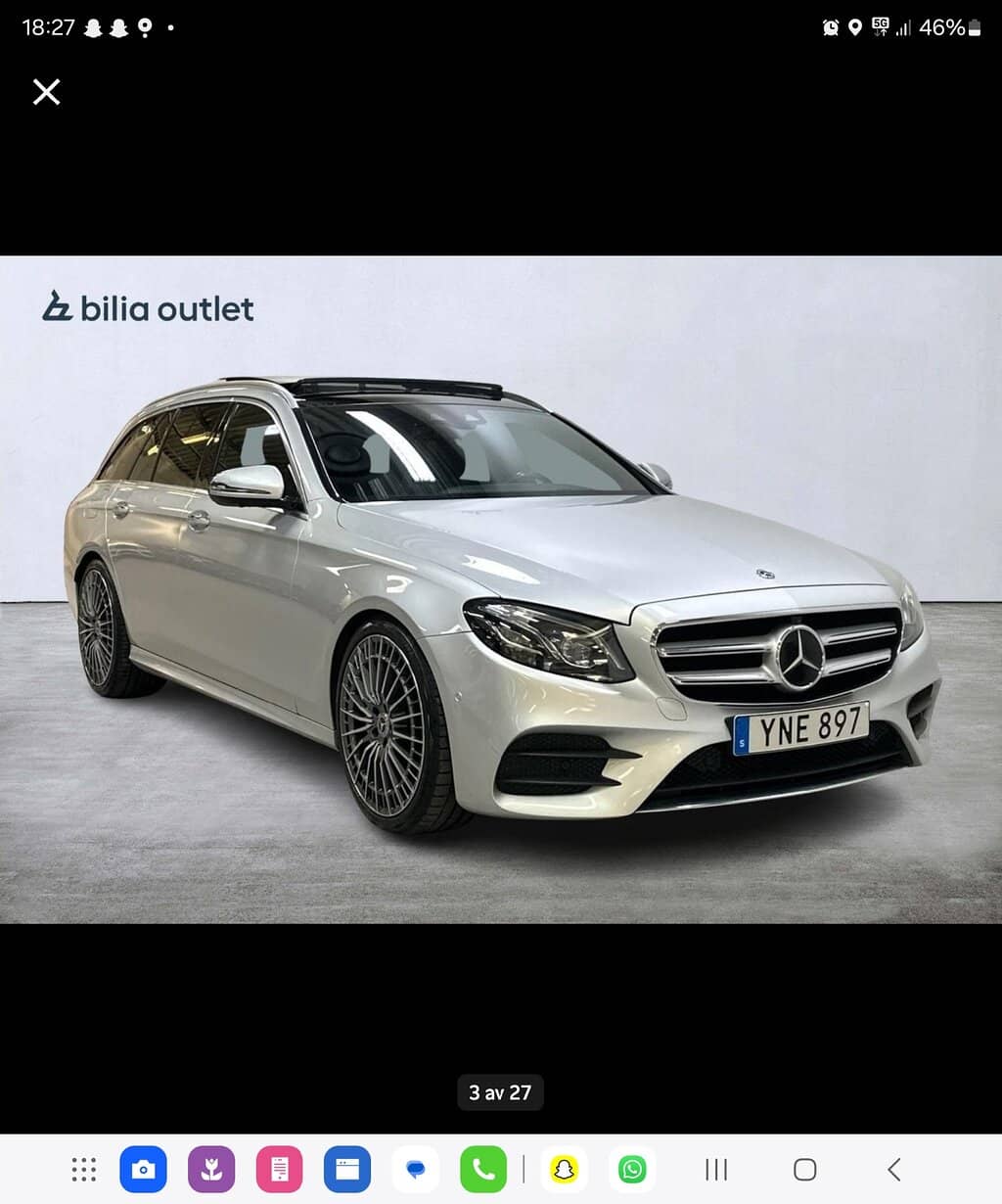Launch the Phone dialer app
Viewport: 1002px width, 1204px height.
coord(483,1169)
